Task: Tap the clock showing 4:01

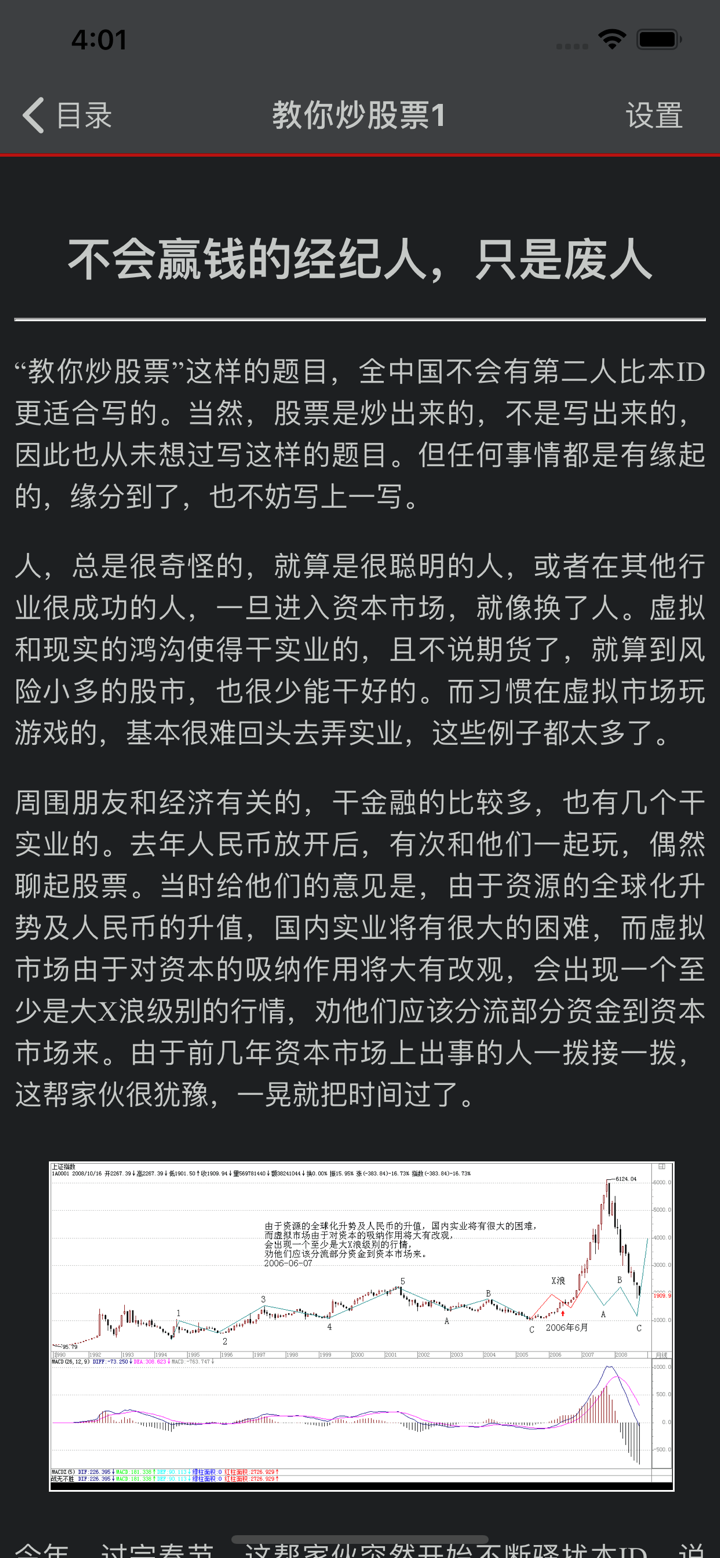Action: pos(100,39)
